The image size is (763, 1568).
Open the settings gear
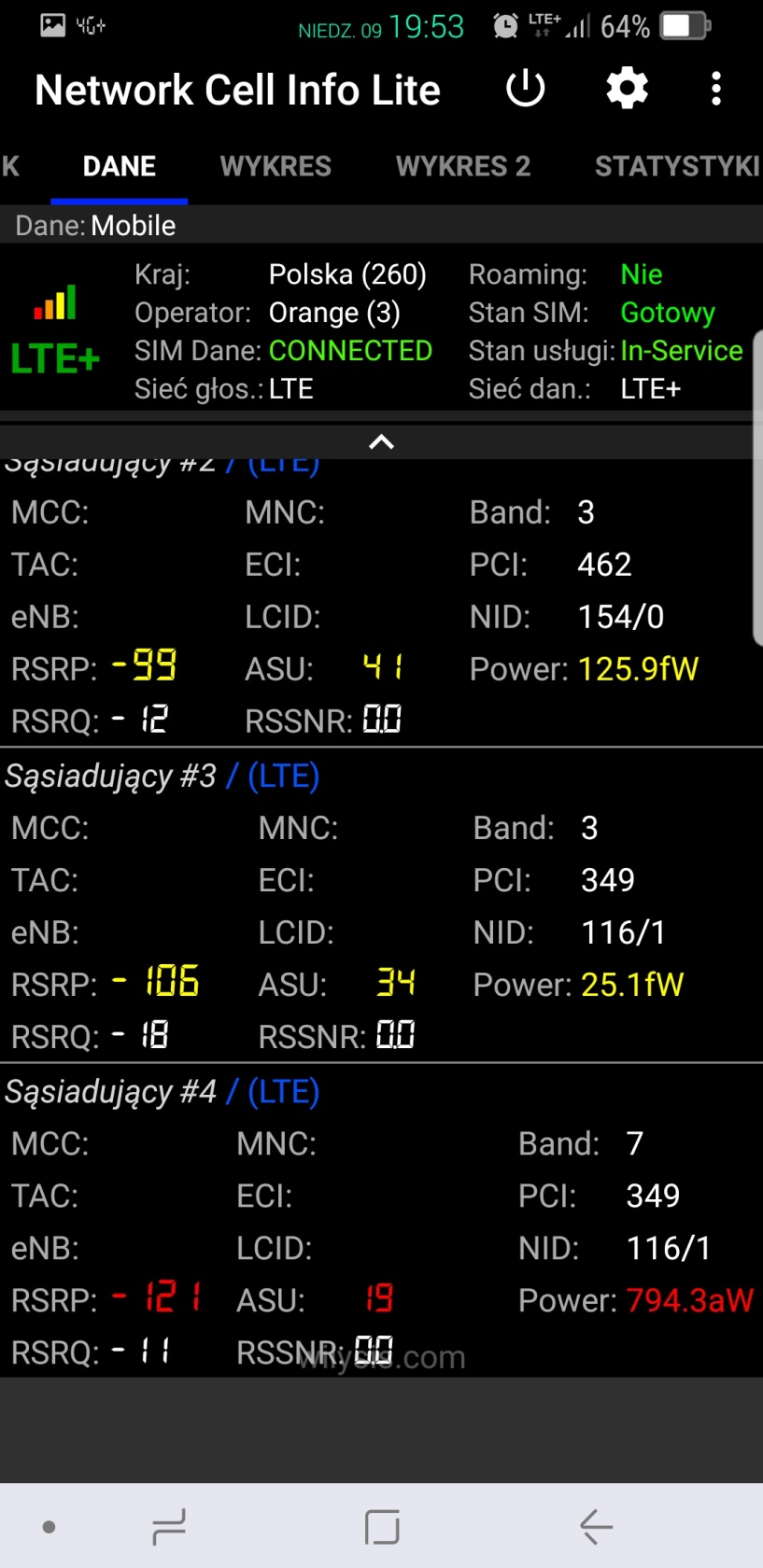pos(627,89)
